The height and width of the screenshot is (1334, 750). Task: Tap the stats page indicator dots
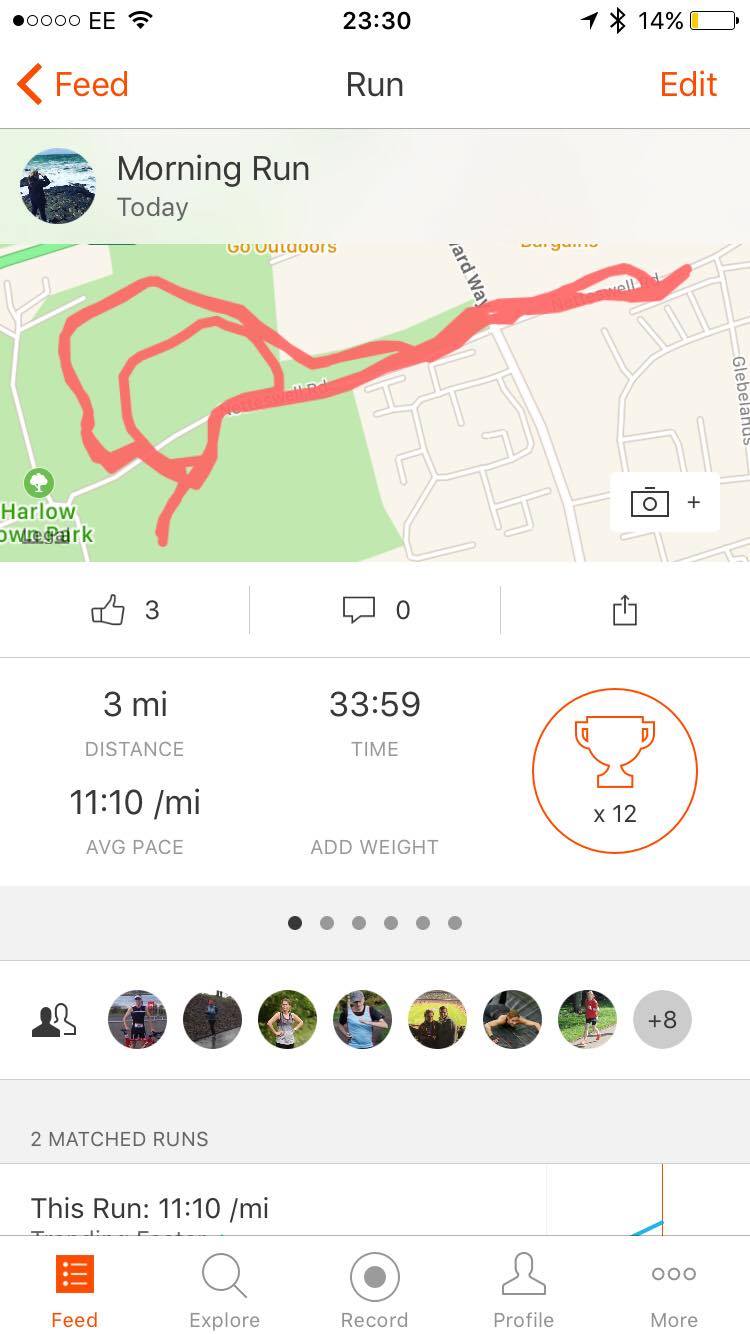tap(374, 923)
